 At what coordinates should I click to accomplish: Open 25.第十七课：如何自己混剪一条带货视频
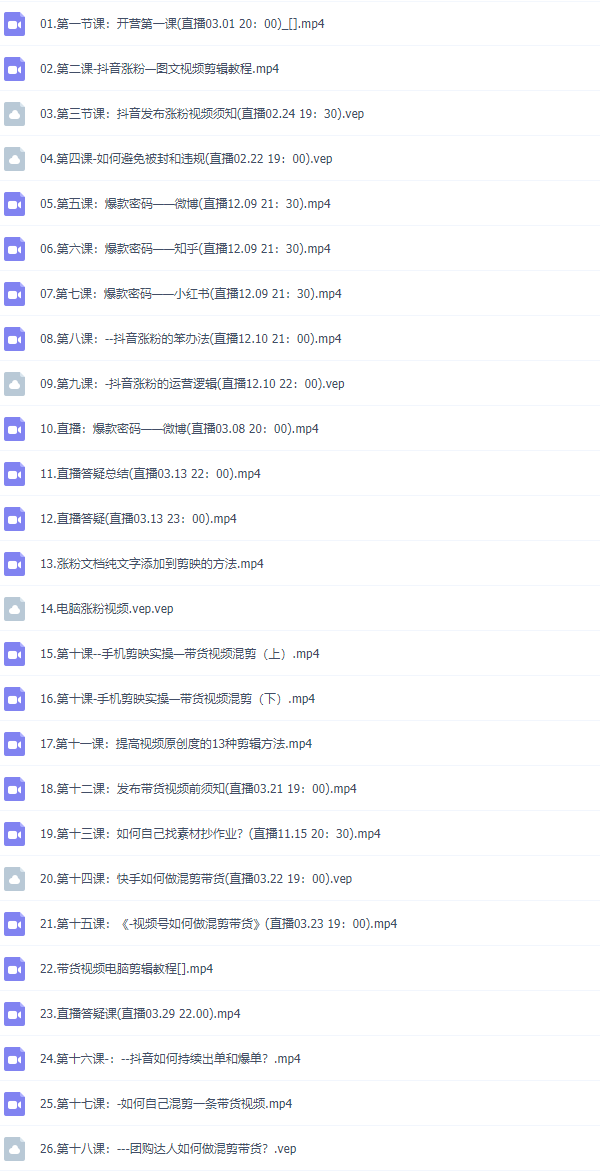click(x=166, y=1103)
